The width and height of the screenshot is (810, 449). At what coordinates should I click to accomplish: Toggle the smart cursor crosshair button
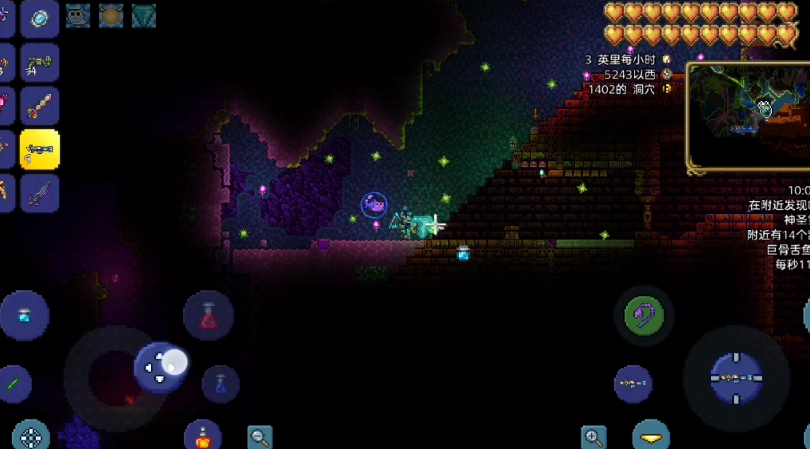[x=31, y=436]
